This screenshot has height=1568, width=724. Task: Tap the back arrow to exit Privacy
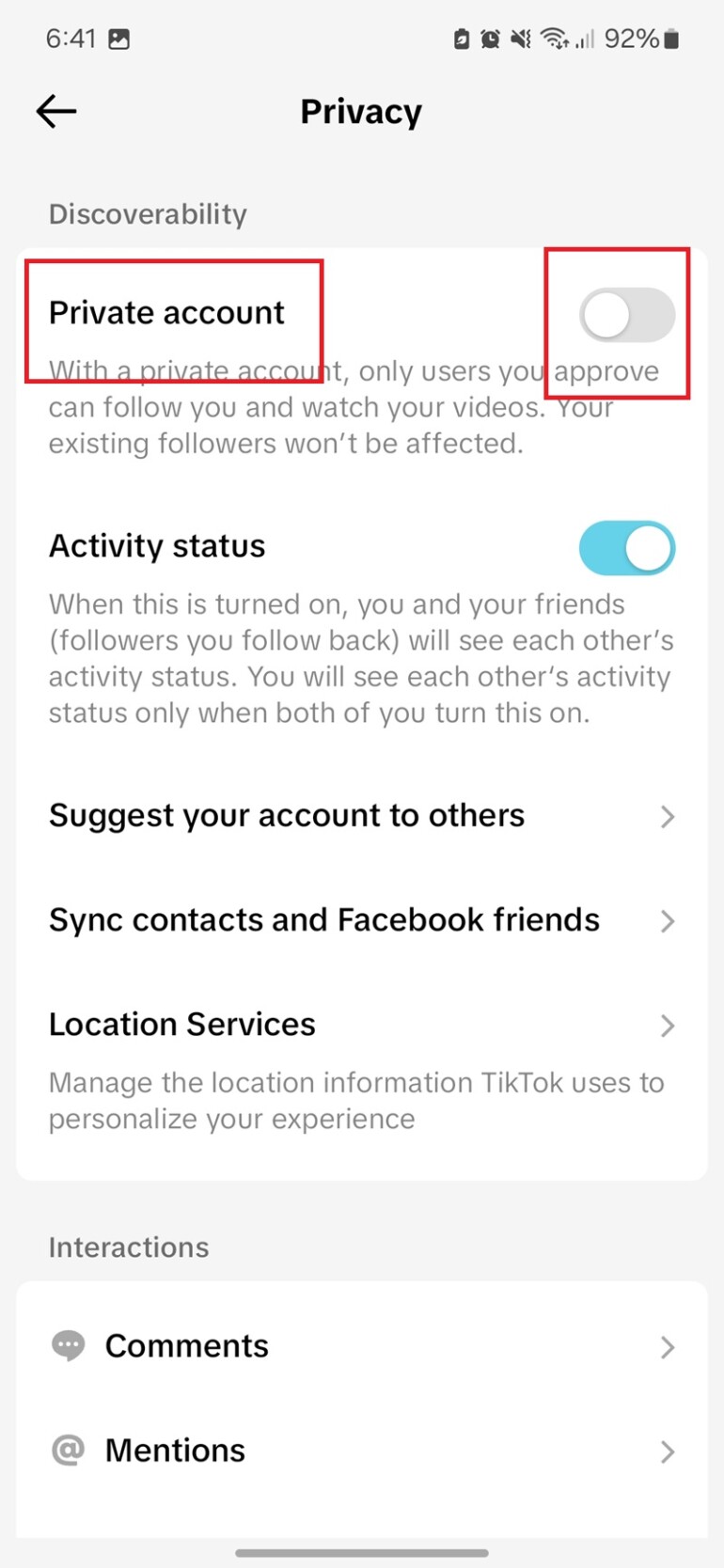coord(55,111)
